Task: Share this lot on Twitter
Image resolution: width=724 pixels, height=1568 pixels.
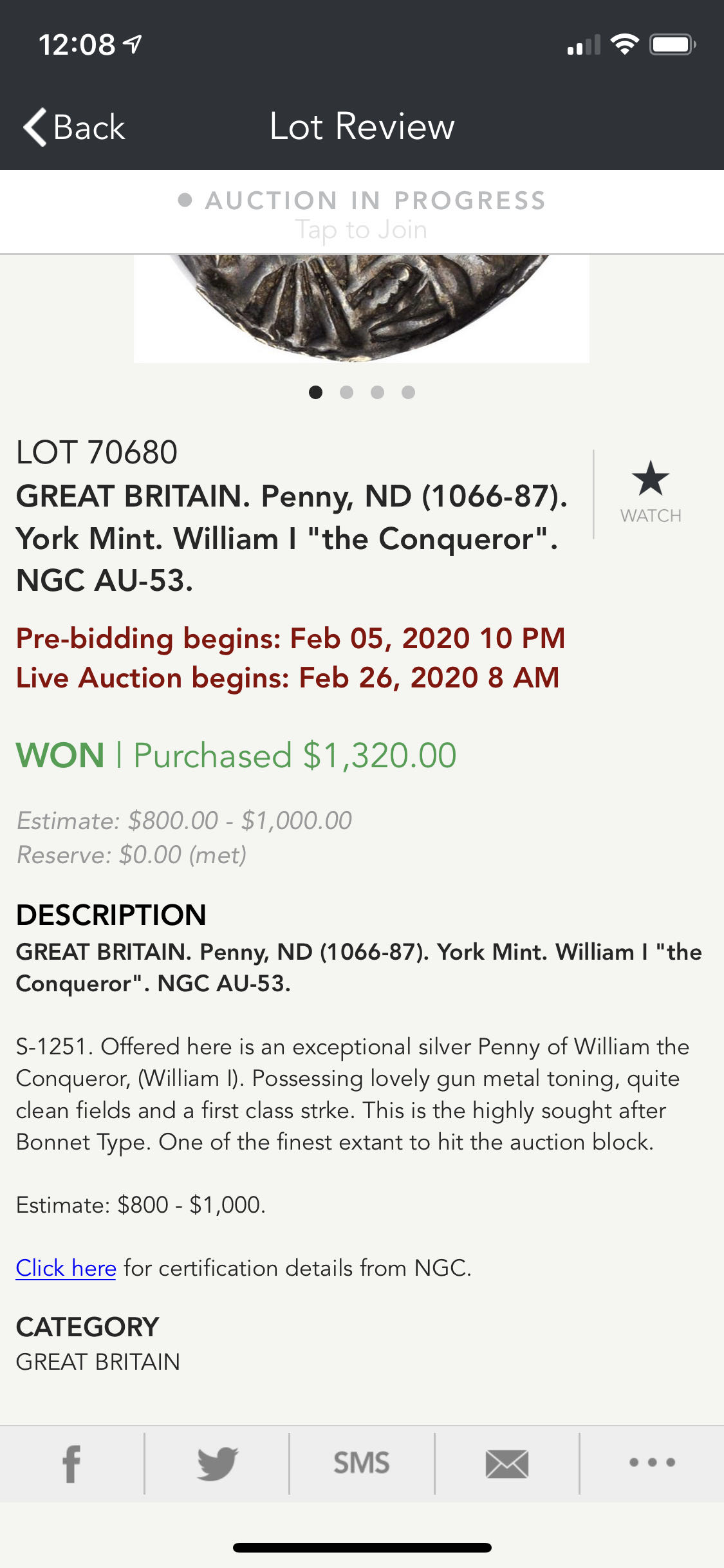Action: click(217, 1464)
